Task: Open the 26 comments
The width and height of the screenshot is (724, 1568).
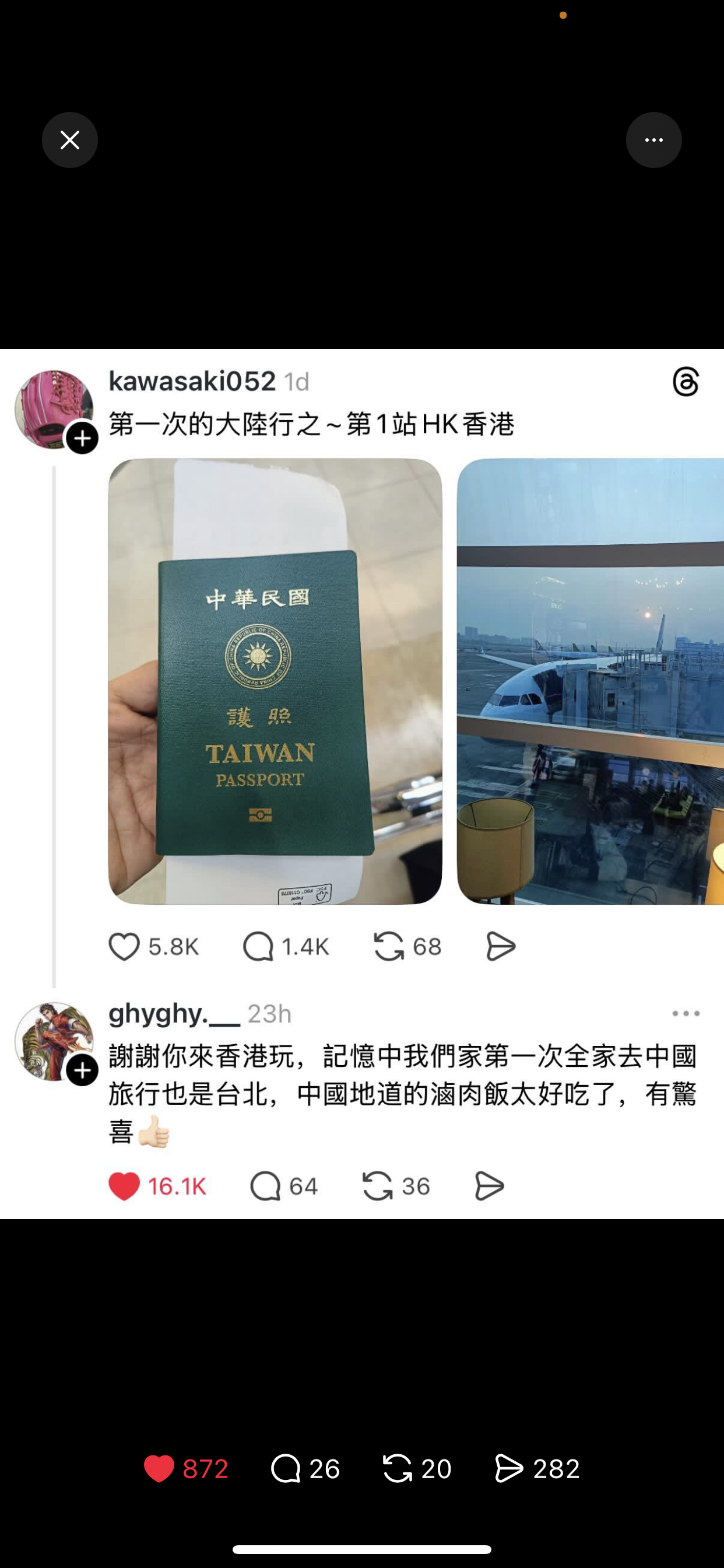Action: 286,1469
